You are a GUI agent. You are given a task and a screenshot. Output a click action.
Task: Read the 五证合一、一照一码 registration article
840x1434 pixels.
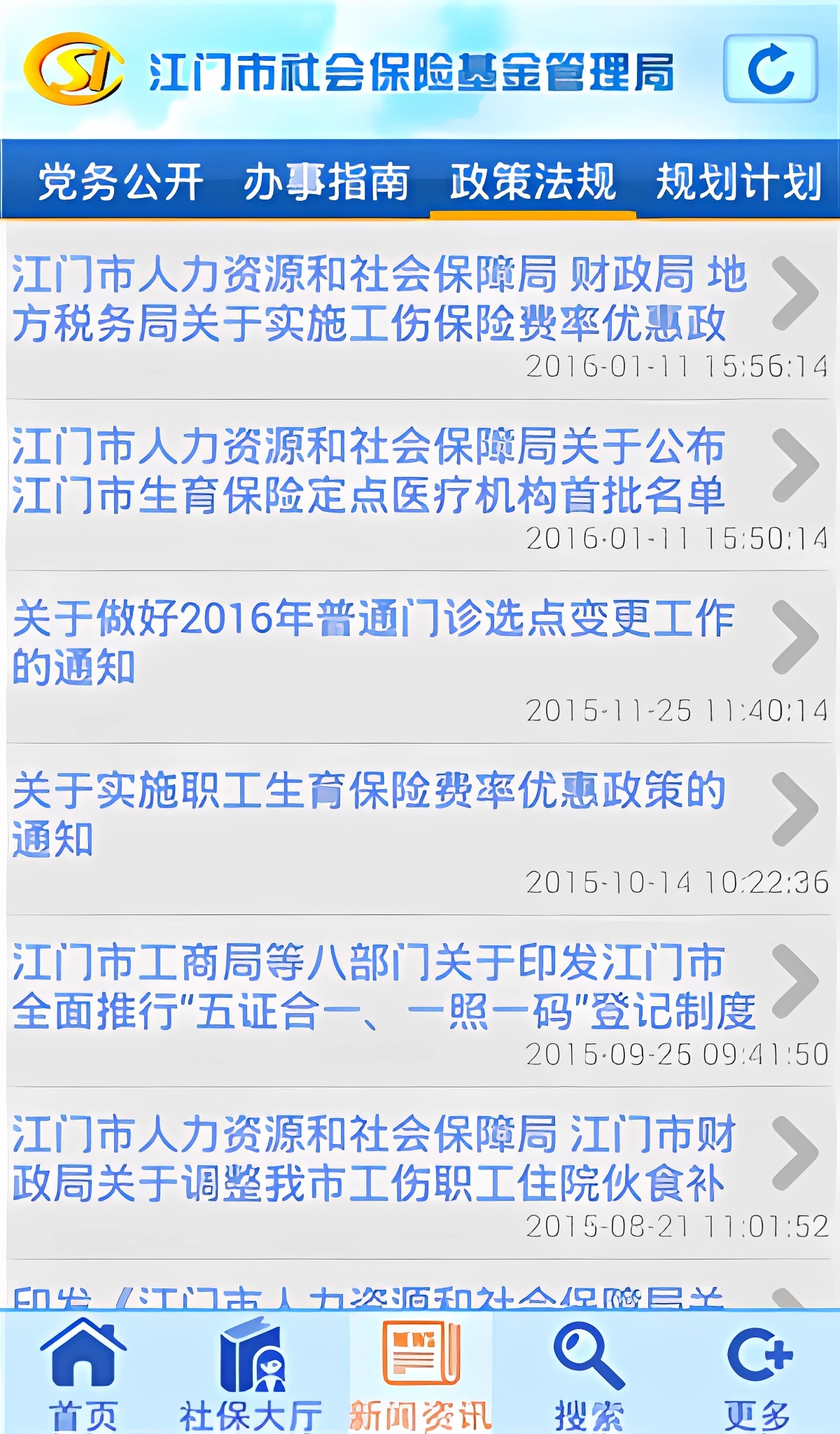pyautogui.click(x=378, y=987)
